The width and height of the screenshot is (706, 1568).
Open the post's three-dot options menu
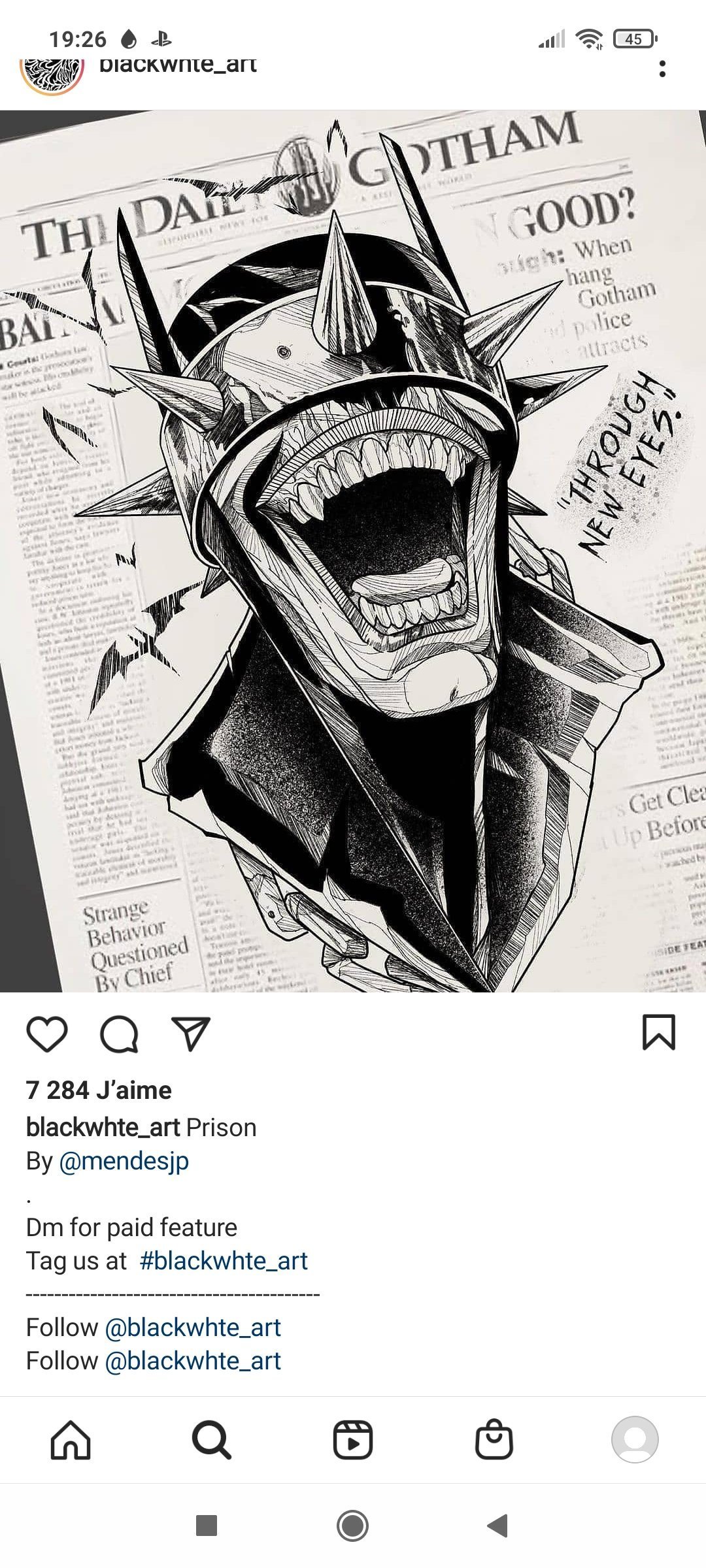tap(662, 69)
